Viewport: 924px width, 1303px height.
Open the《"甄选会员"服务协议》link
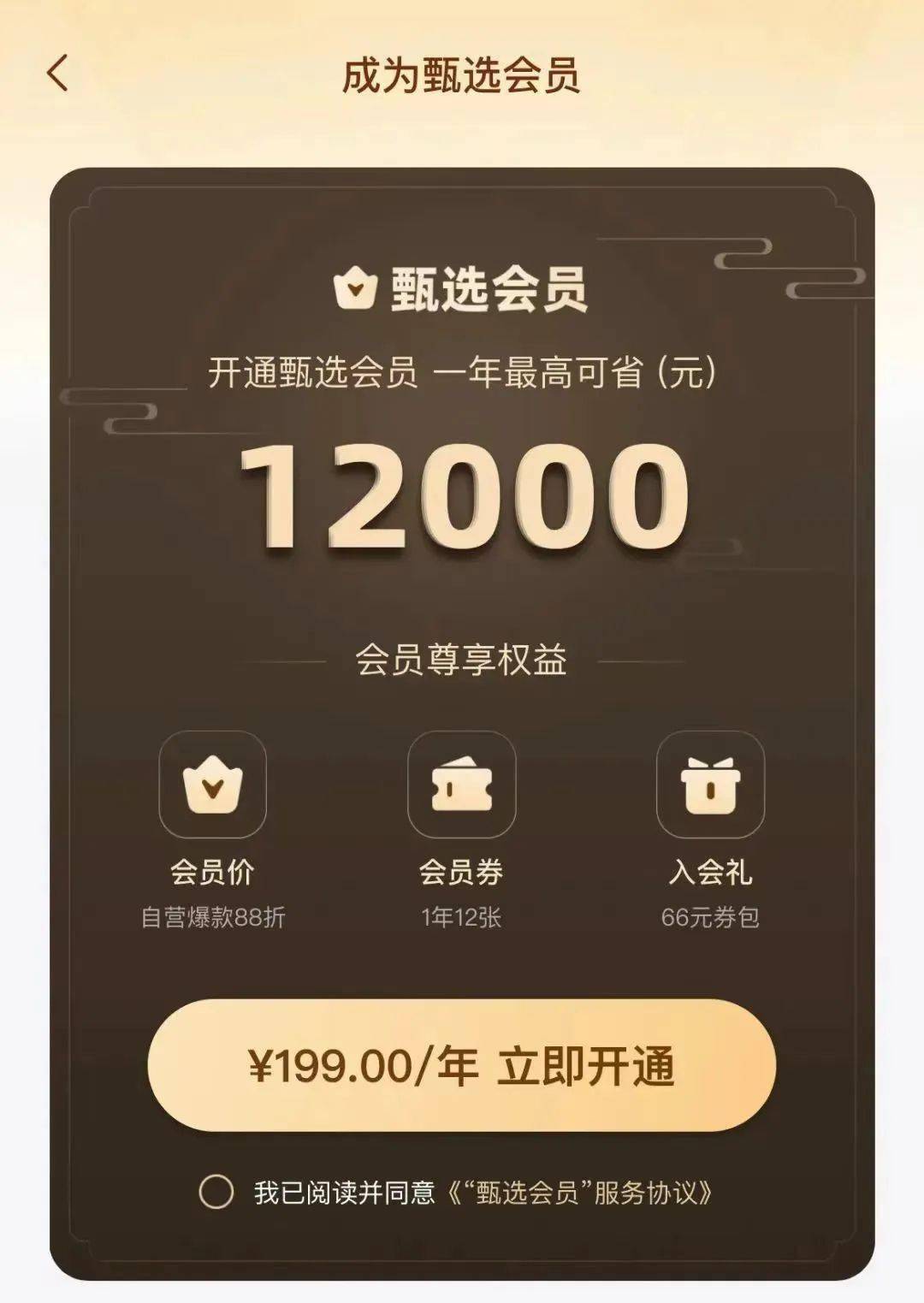[580, 1192]
